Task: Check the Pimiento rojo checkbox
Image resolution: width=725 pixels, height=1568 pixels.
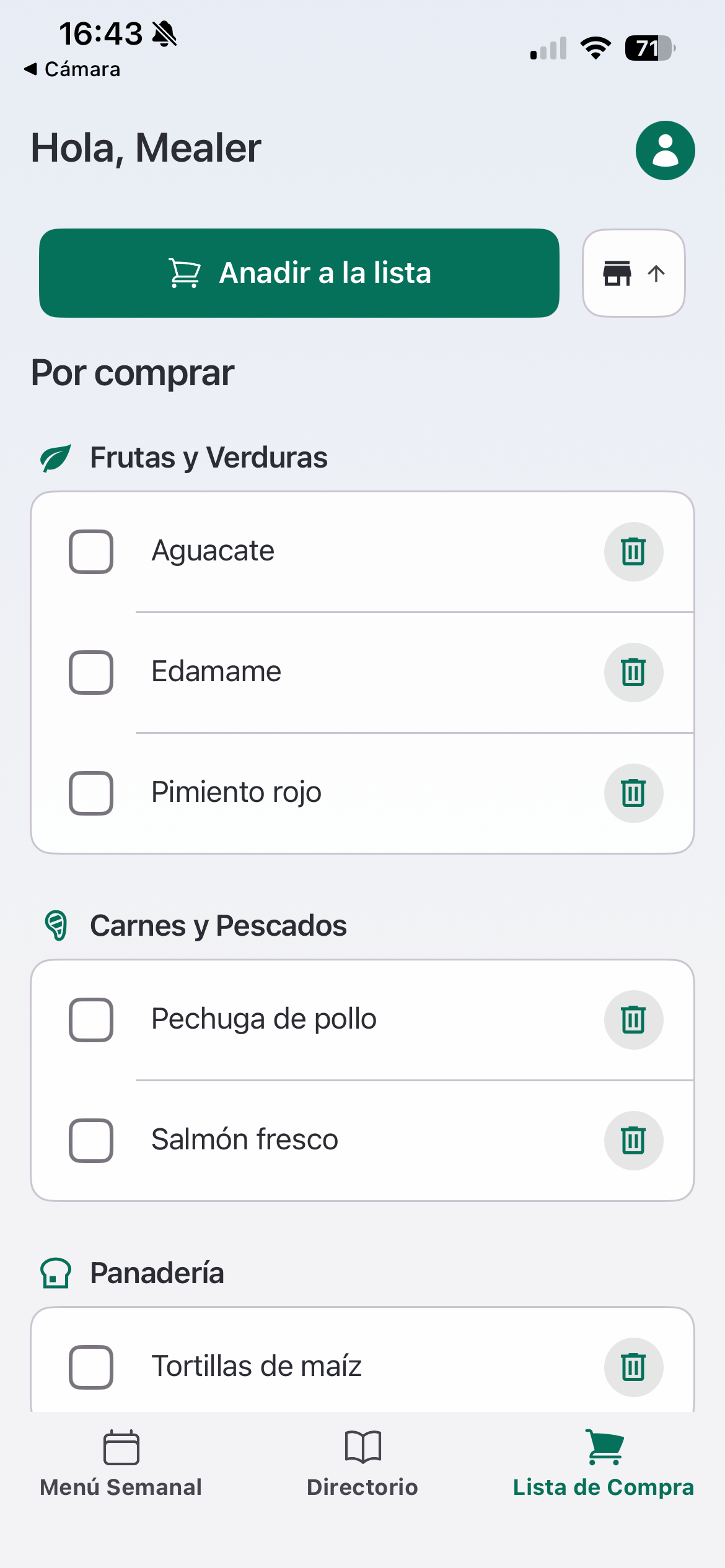Action: 90,793
